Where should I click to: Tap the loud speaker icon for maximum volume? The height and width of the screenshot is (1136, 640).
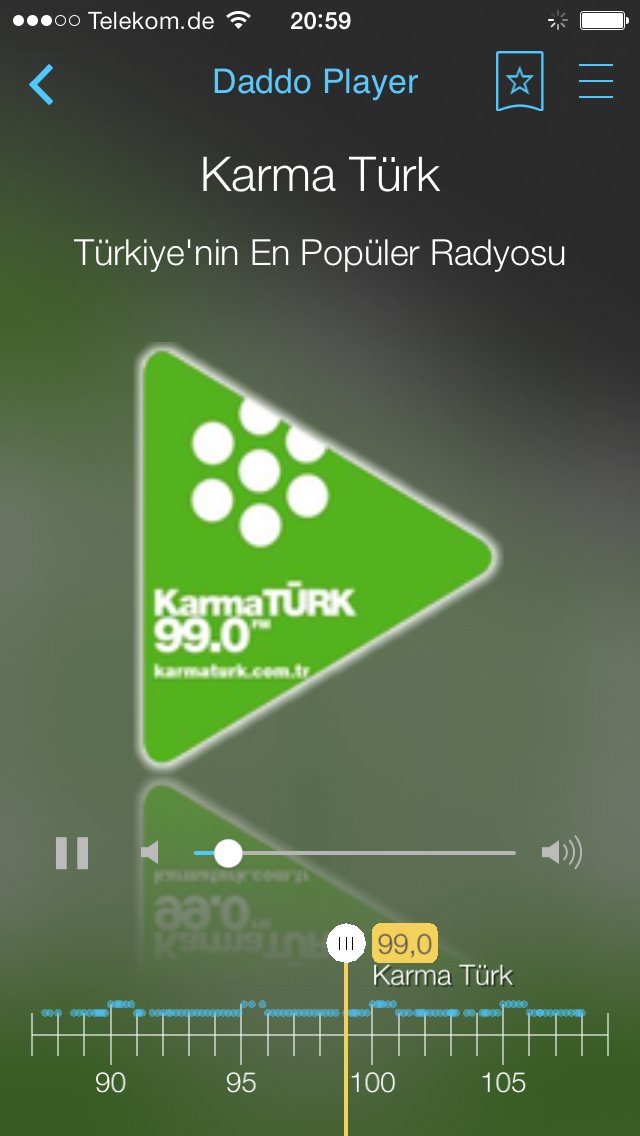(561, 853)
